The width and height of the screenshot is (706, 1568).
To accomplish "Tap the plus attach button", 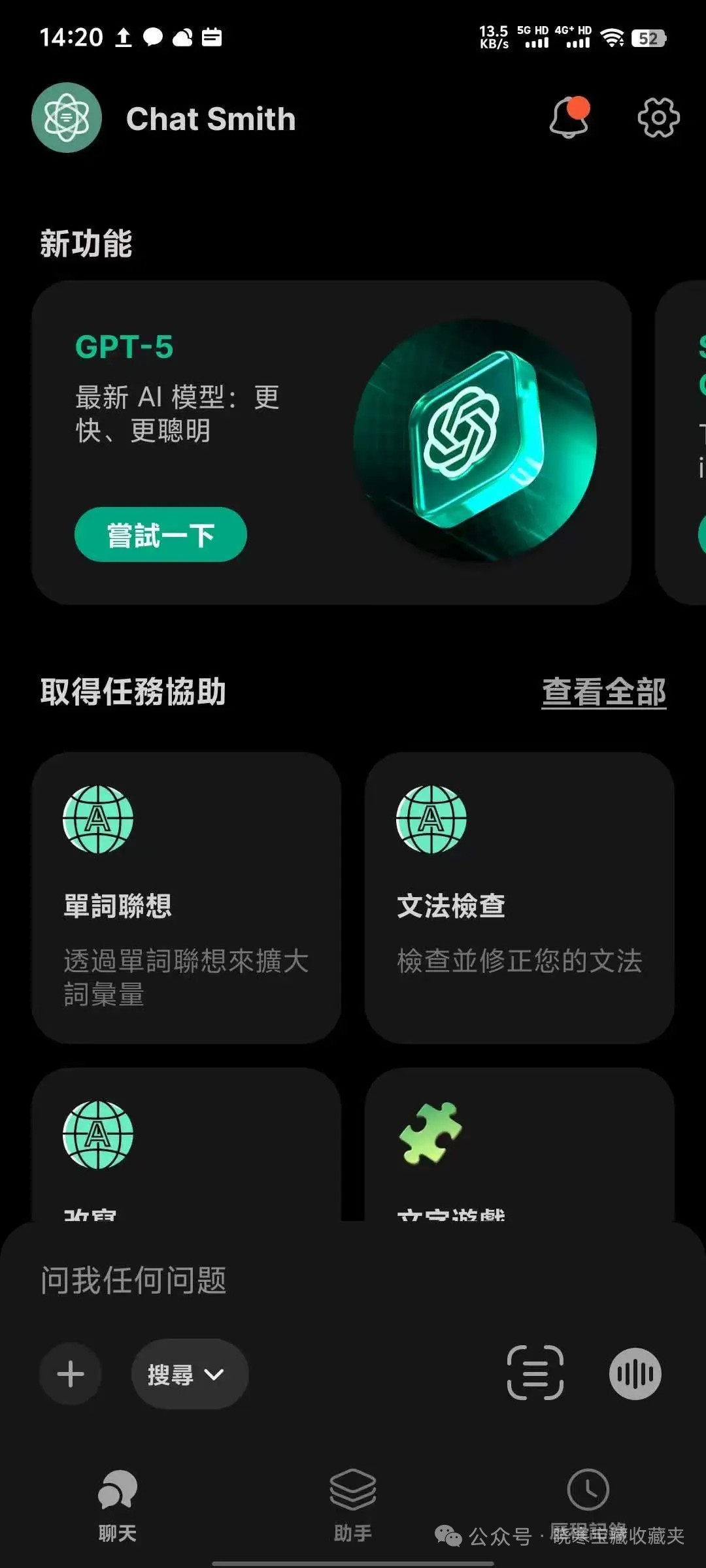I will tap(71, 1374).
